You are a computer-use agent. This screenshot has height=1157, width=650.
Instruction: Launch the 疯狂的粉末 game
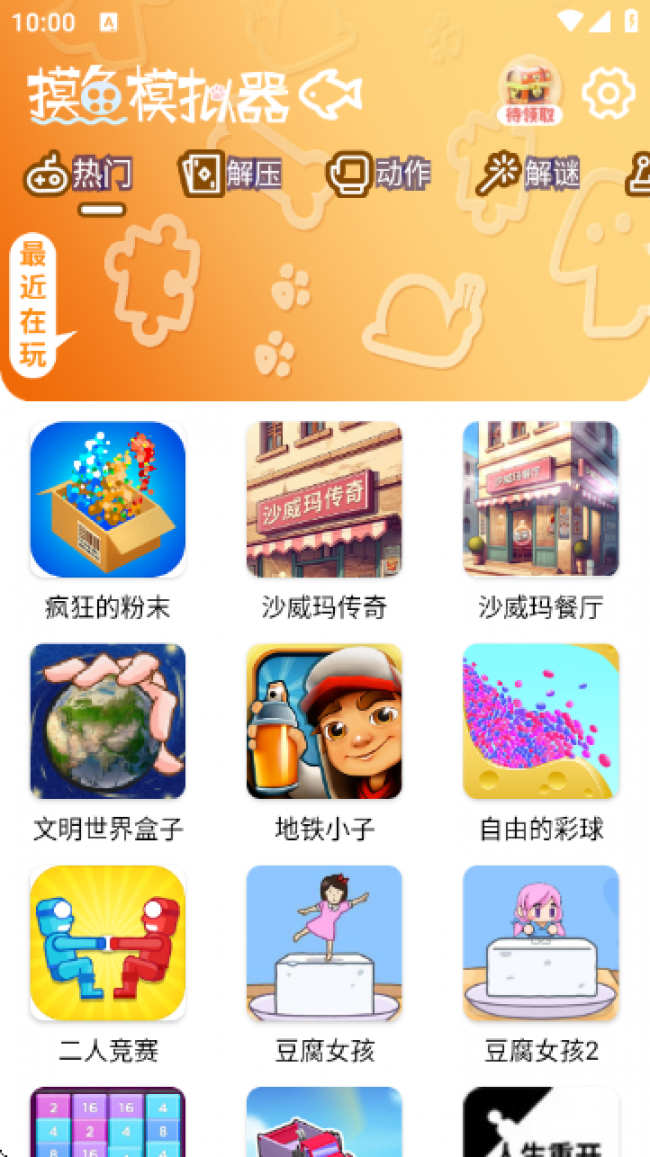[108, 500]
